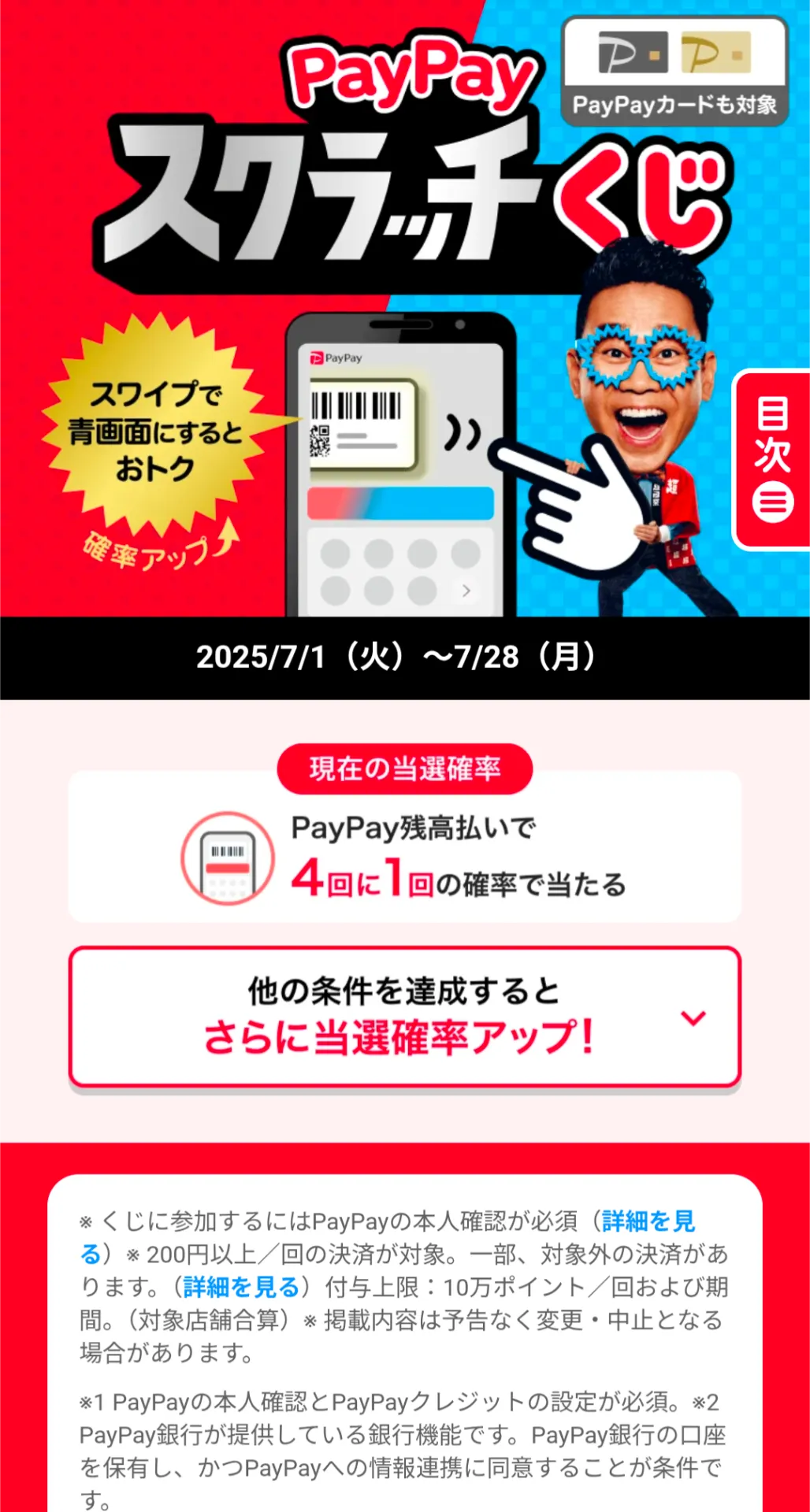The width and height of the screenshot is (810, 1512).
Task: Open the 目次 table of contents button
Action: [x=771, y=460]
